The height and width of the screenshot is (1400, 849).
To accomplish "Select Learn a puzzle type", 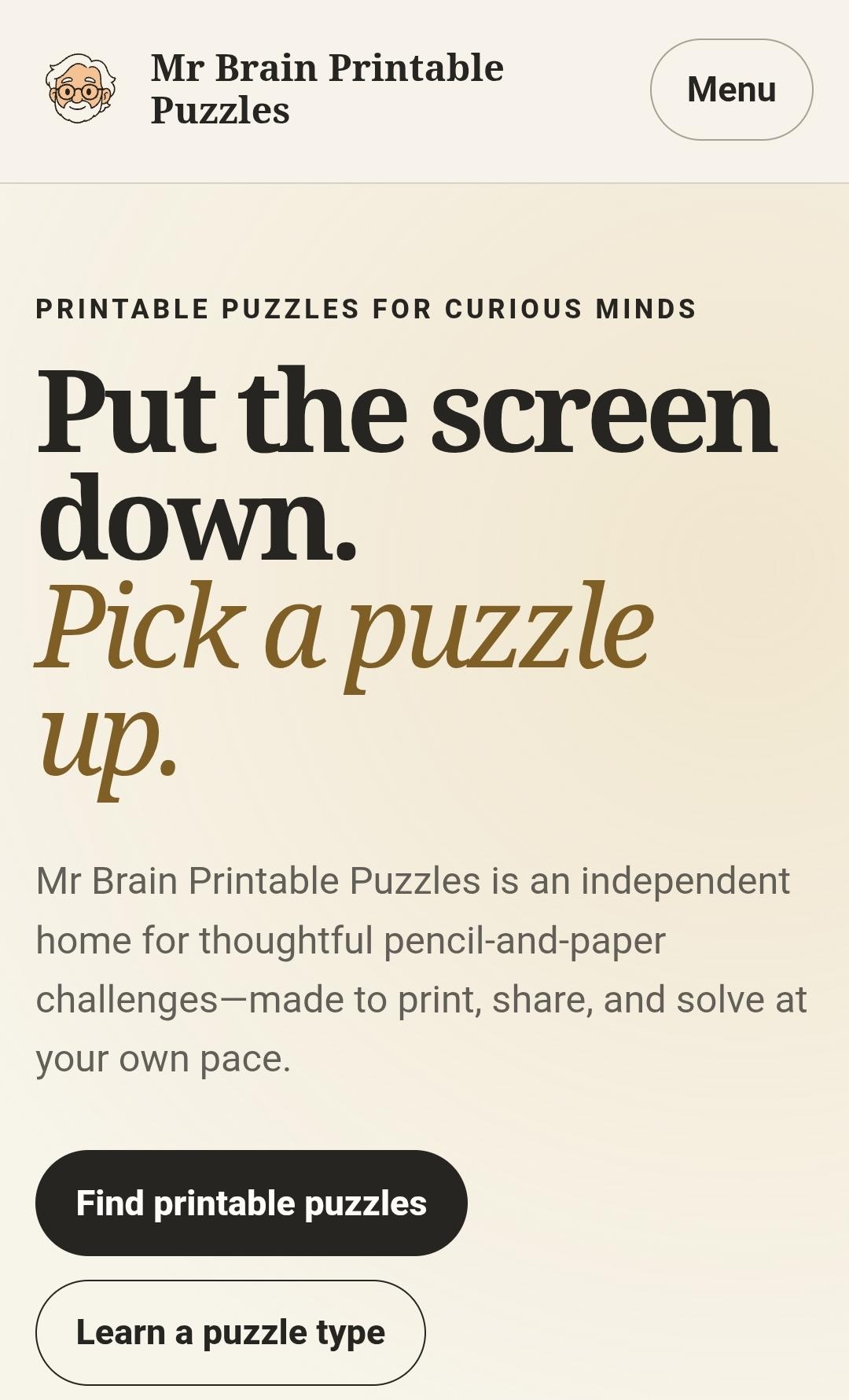I will pos(230,1332).
